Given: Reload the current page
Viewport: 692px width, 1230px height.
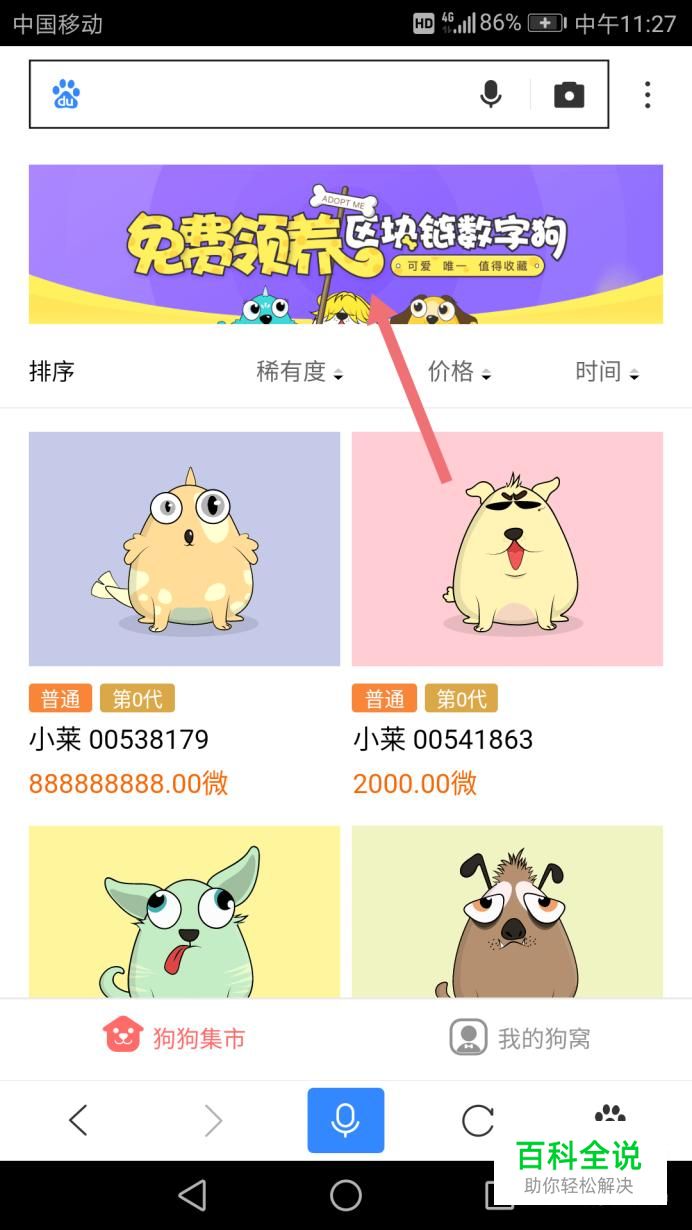Looking at the screenshot, I should (x=477, y=1120).
